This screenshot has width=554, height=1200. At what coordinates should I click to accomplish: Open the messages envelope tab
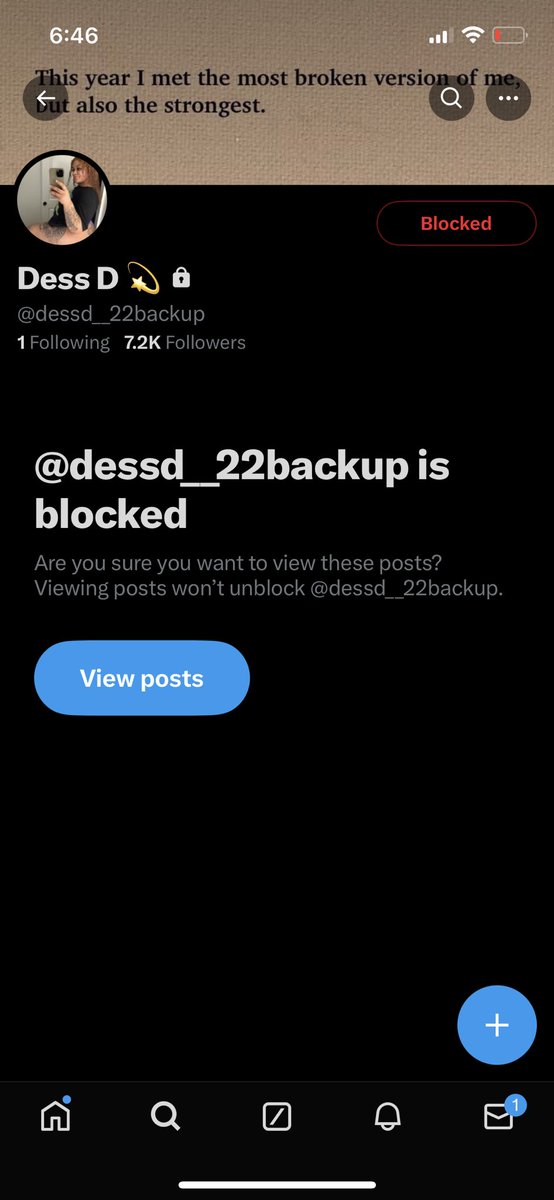pyautogui.click(x=498, y=1115)
